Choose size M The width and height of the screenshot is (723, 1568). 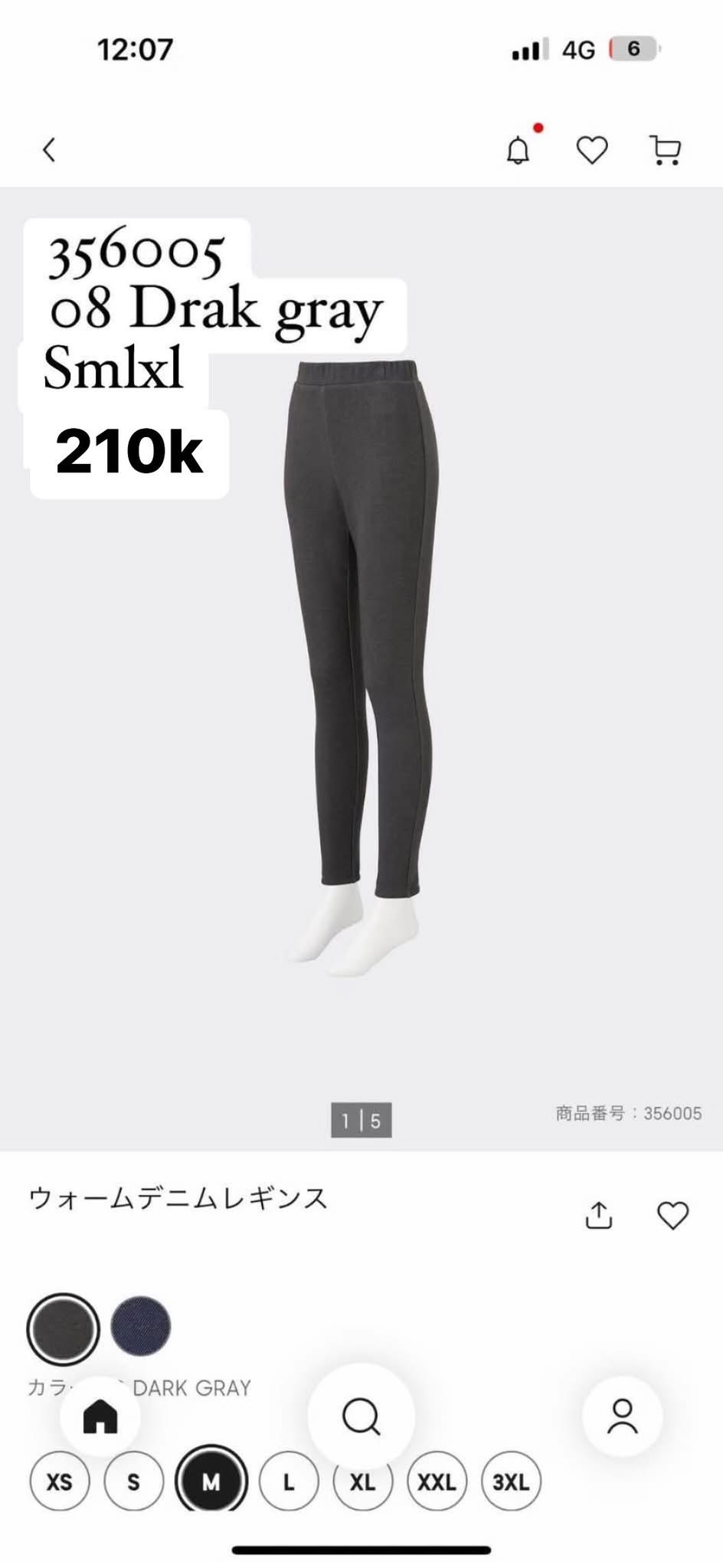click(211, 1481)
